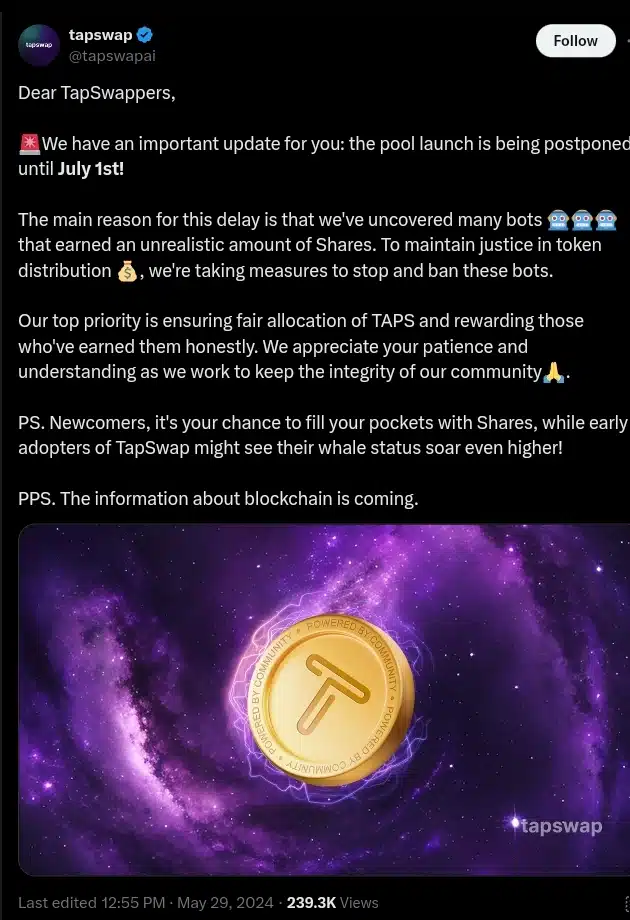
Task: Open tapswap's profile picture
Action: click(x=39, y=45)
